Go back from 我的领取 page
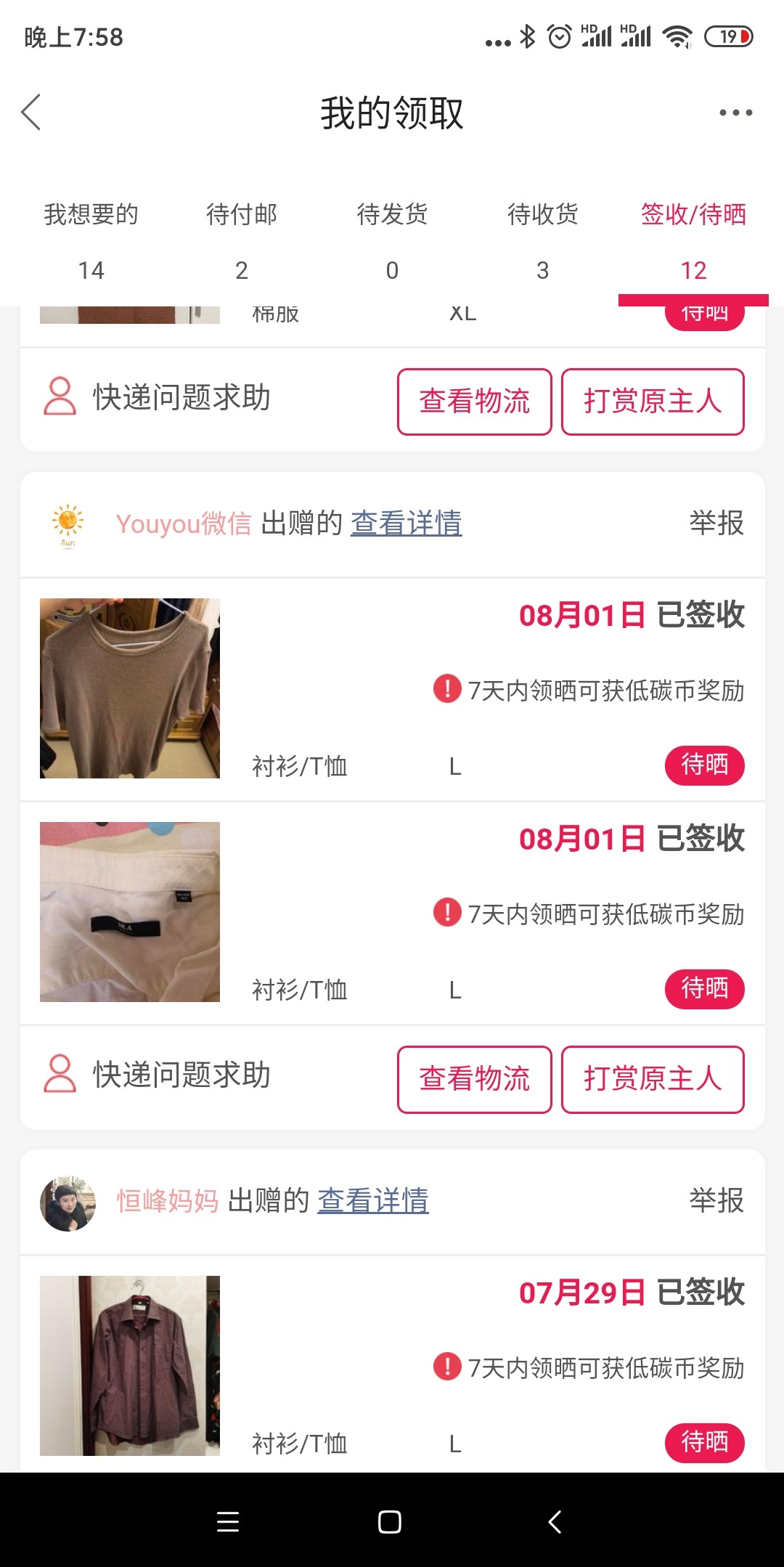 [31, 113]
